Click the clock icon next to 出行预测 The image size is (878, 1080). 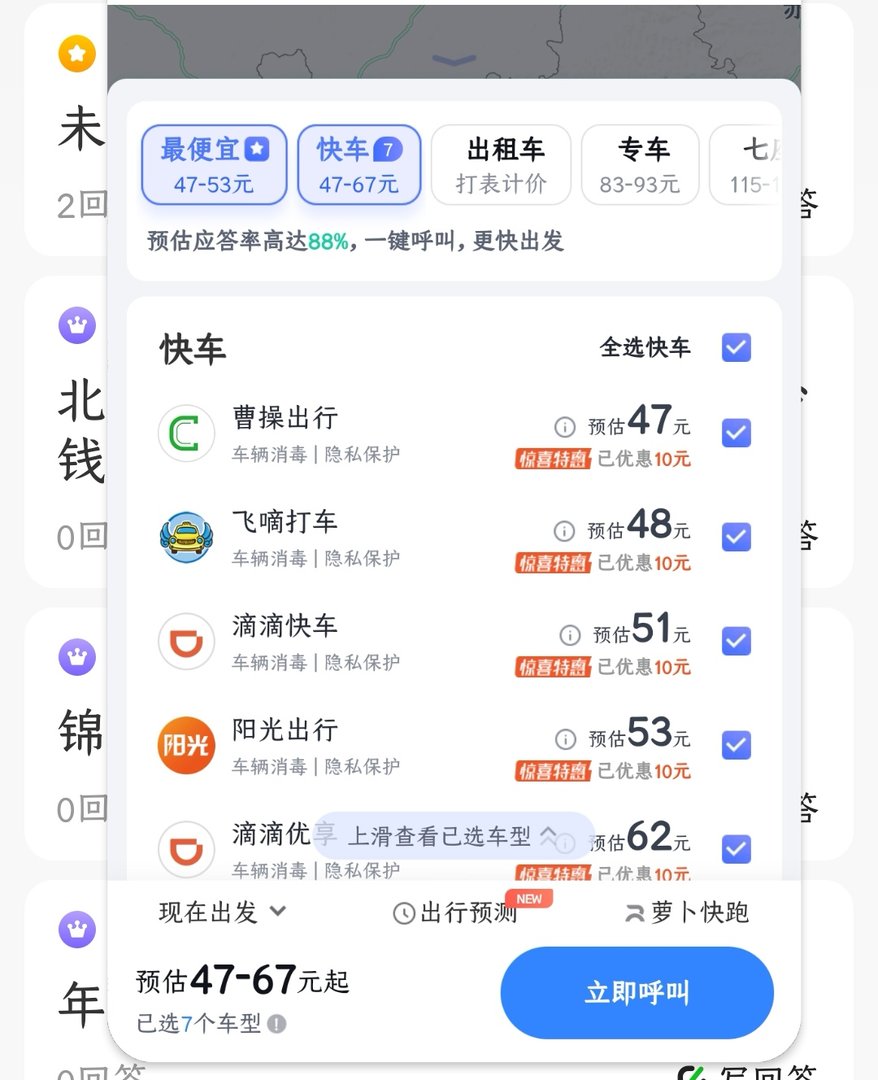403,912
